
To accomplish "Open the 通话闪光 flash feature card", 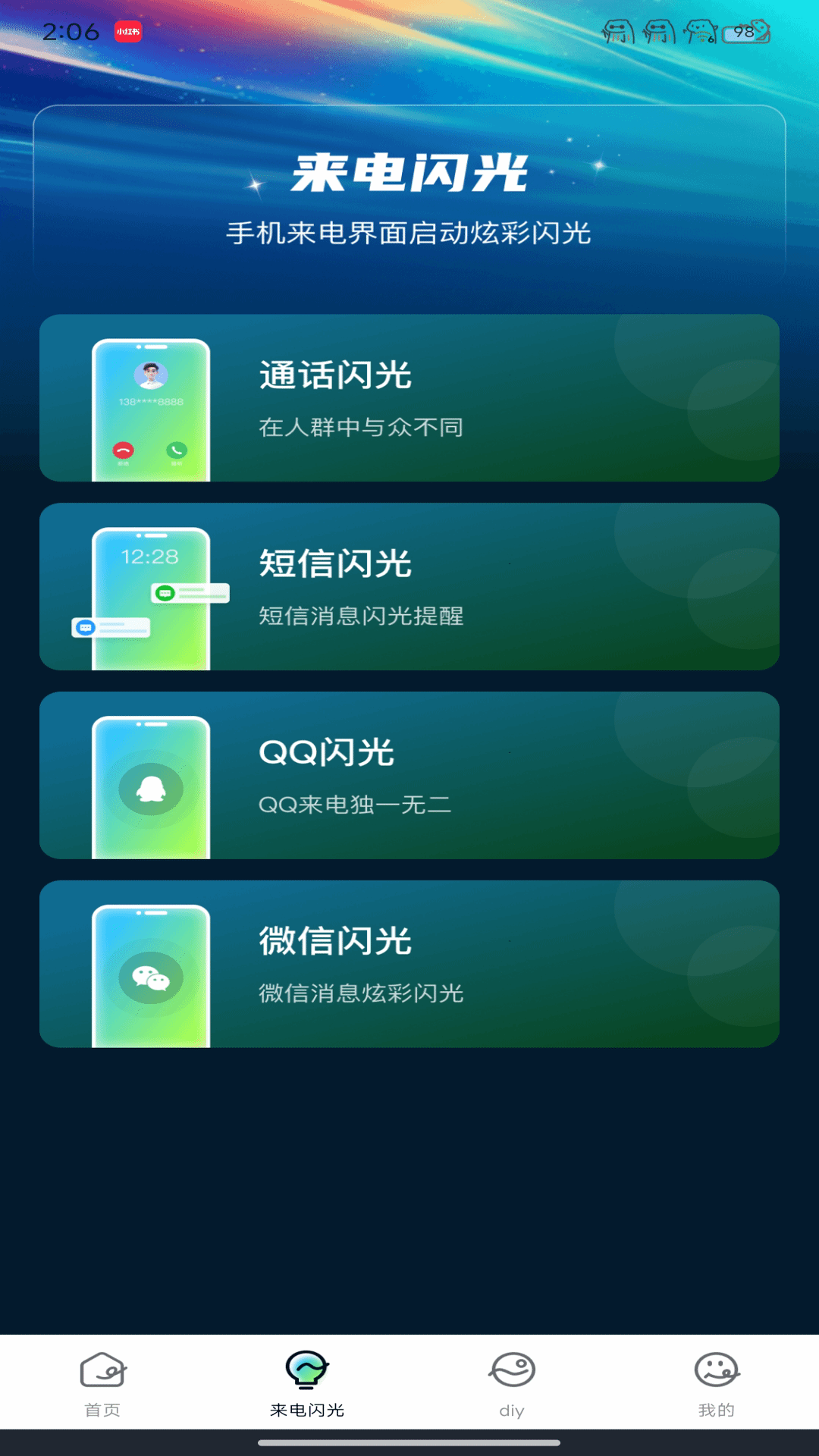I will [409, 398].
